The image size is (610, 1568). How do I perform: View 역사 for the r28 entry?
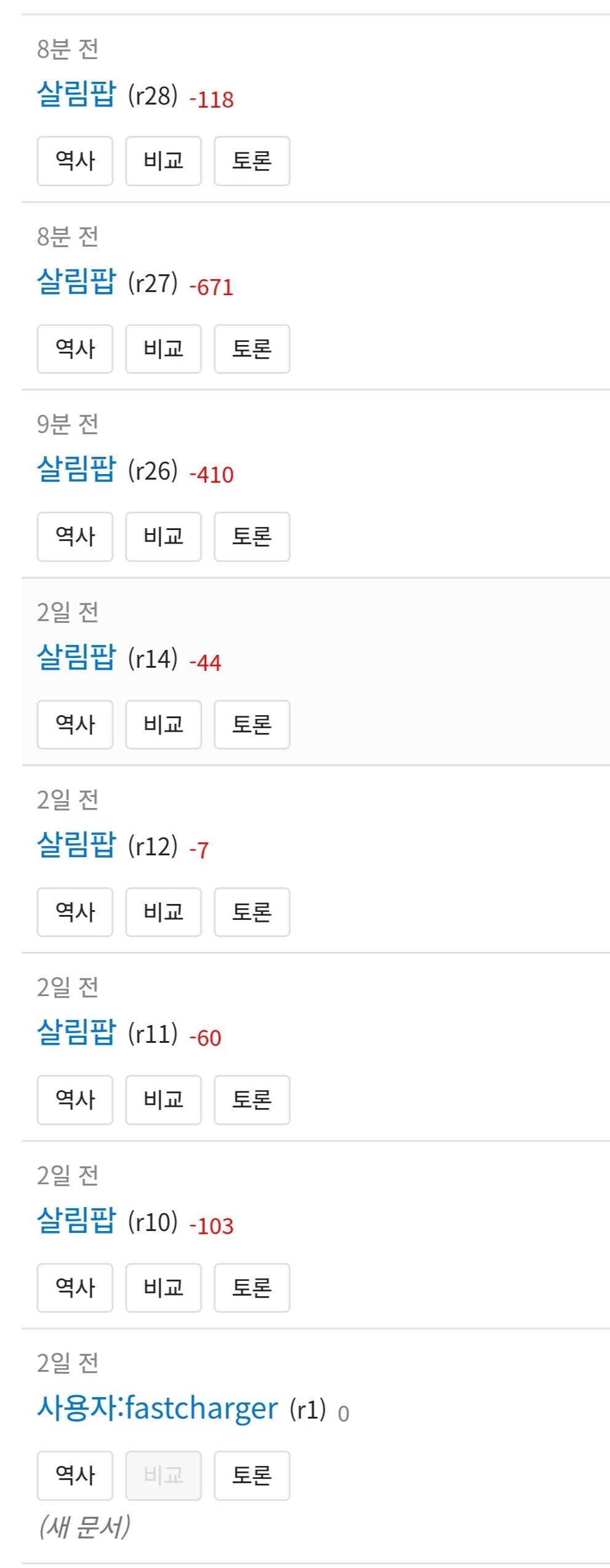75,161
